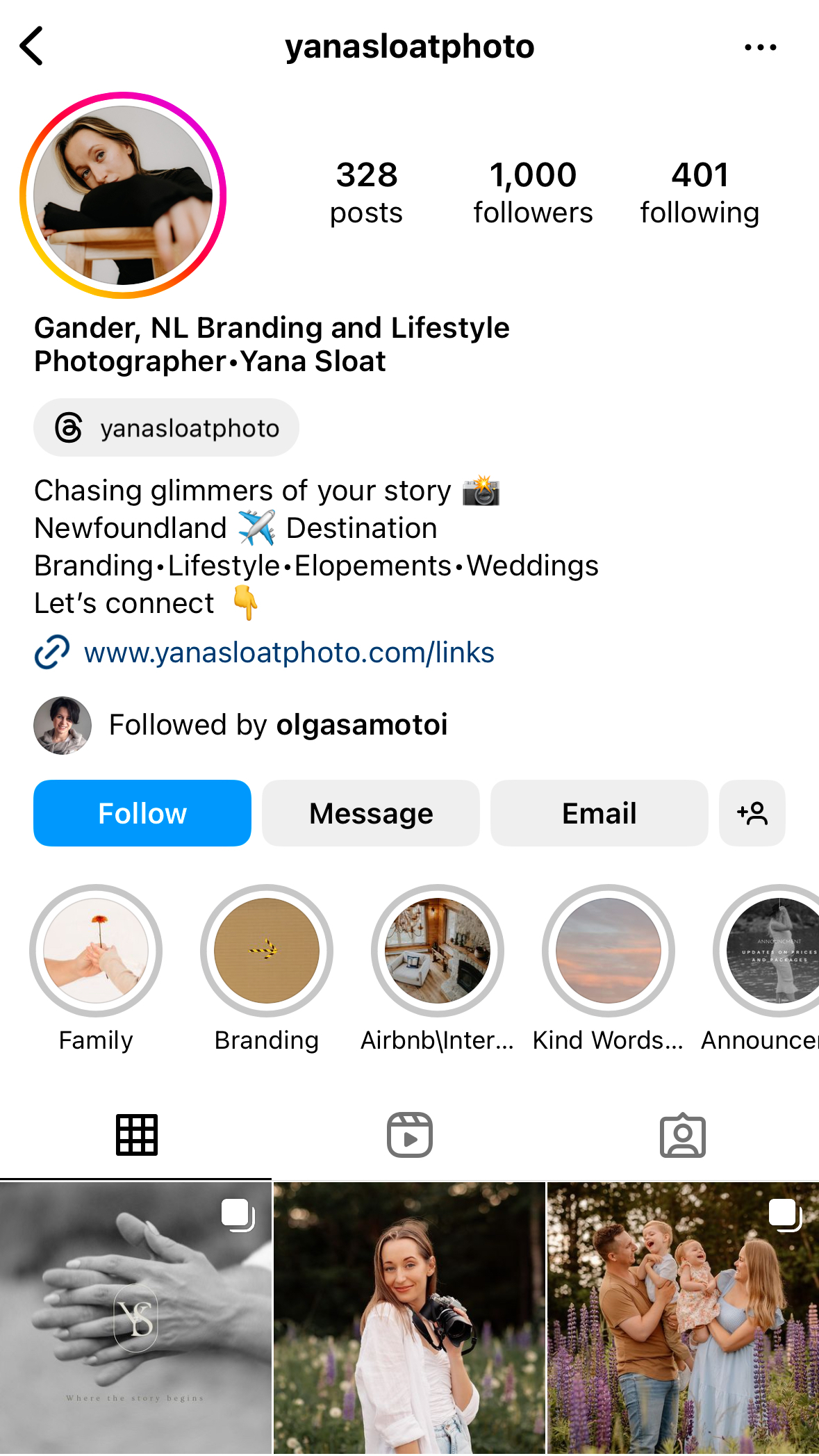This screenshot has width=819, height=1456.
Task: Show suggested accounts via add-person icon
Action: (752, 813)
